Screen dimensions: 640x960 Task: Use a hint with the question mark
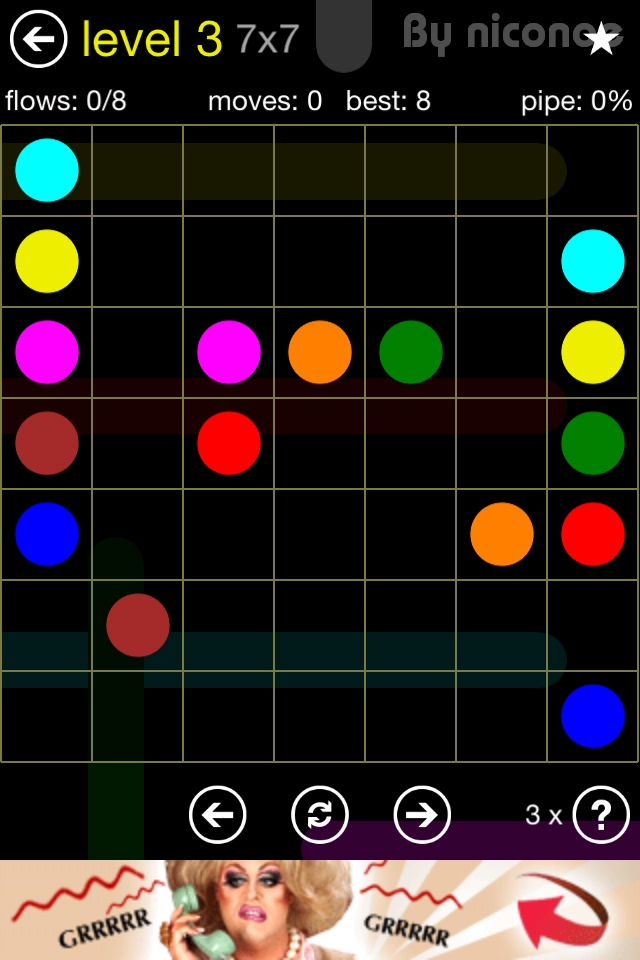click(601, 815)
